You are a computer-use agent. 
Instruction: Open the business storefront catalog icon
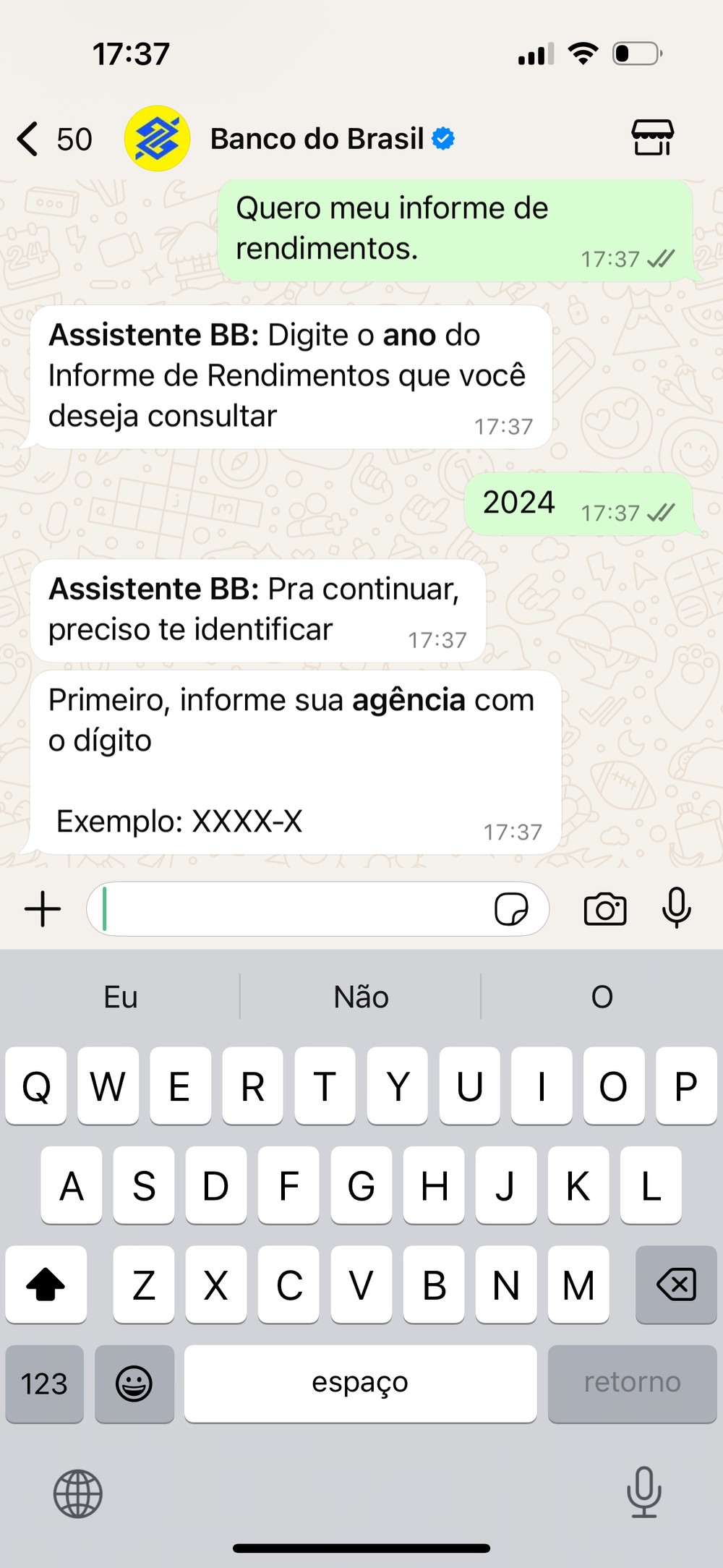tap(652, 138)
